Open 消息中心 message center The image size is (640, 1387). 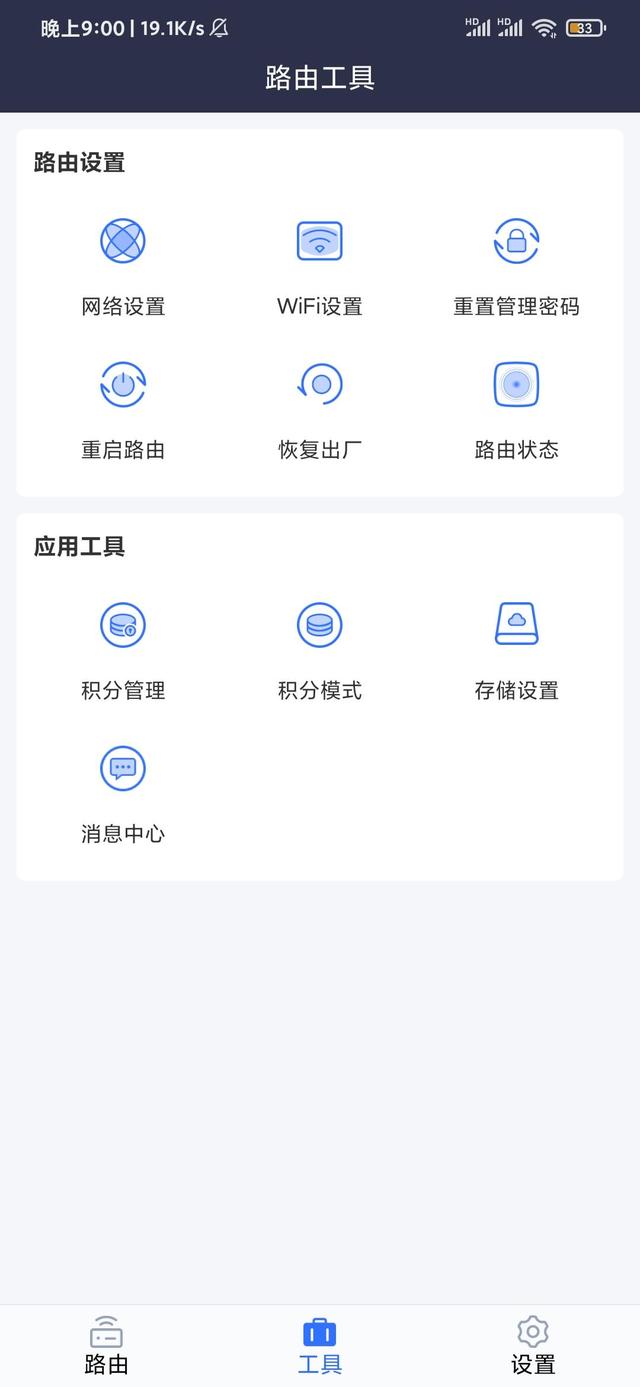pyautogui.click(x=123, y=795)
